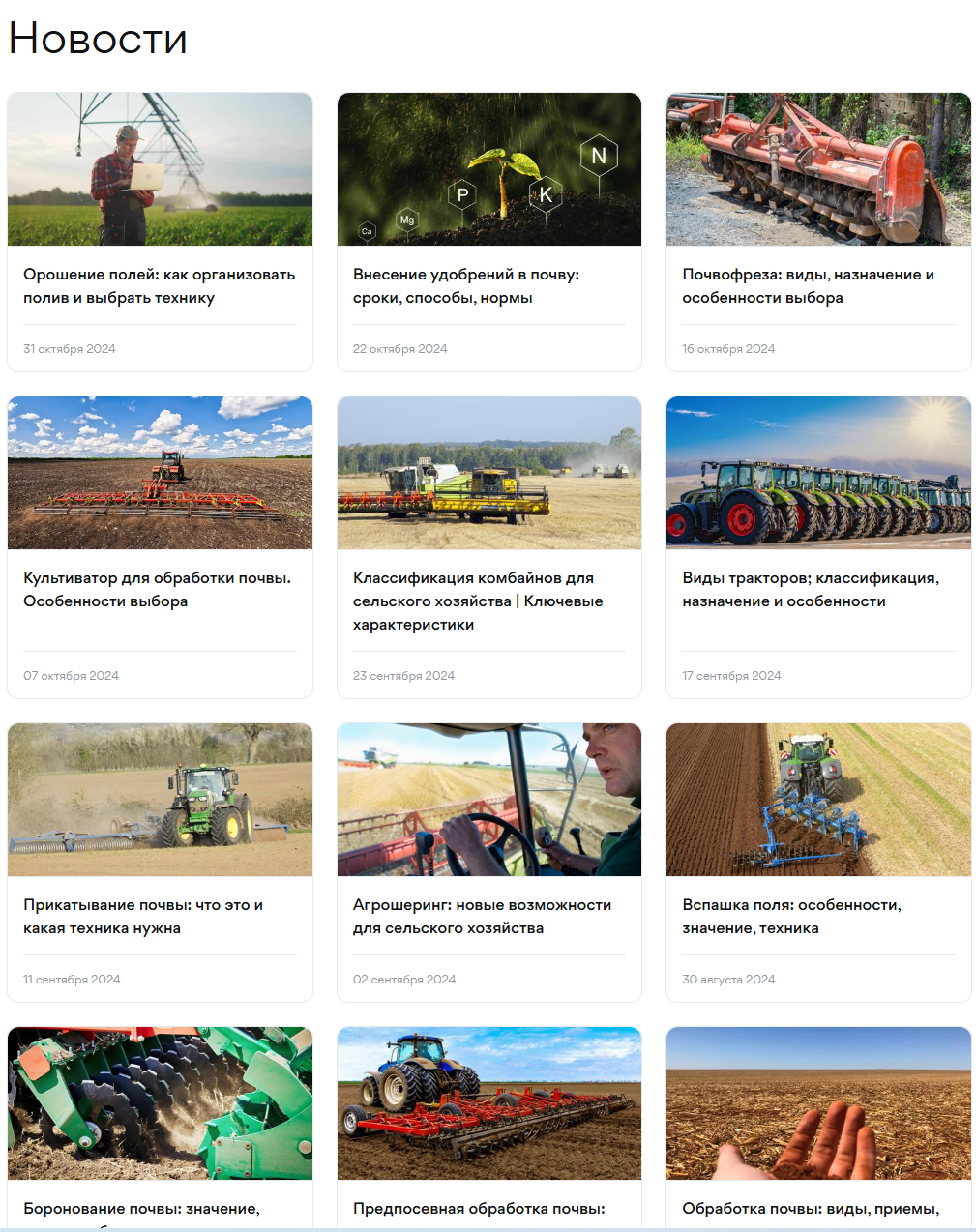Open the fertilizer article "Внесение удобрений в почву"

point(465,285)
